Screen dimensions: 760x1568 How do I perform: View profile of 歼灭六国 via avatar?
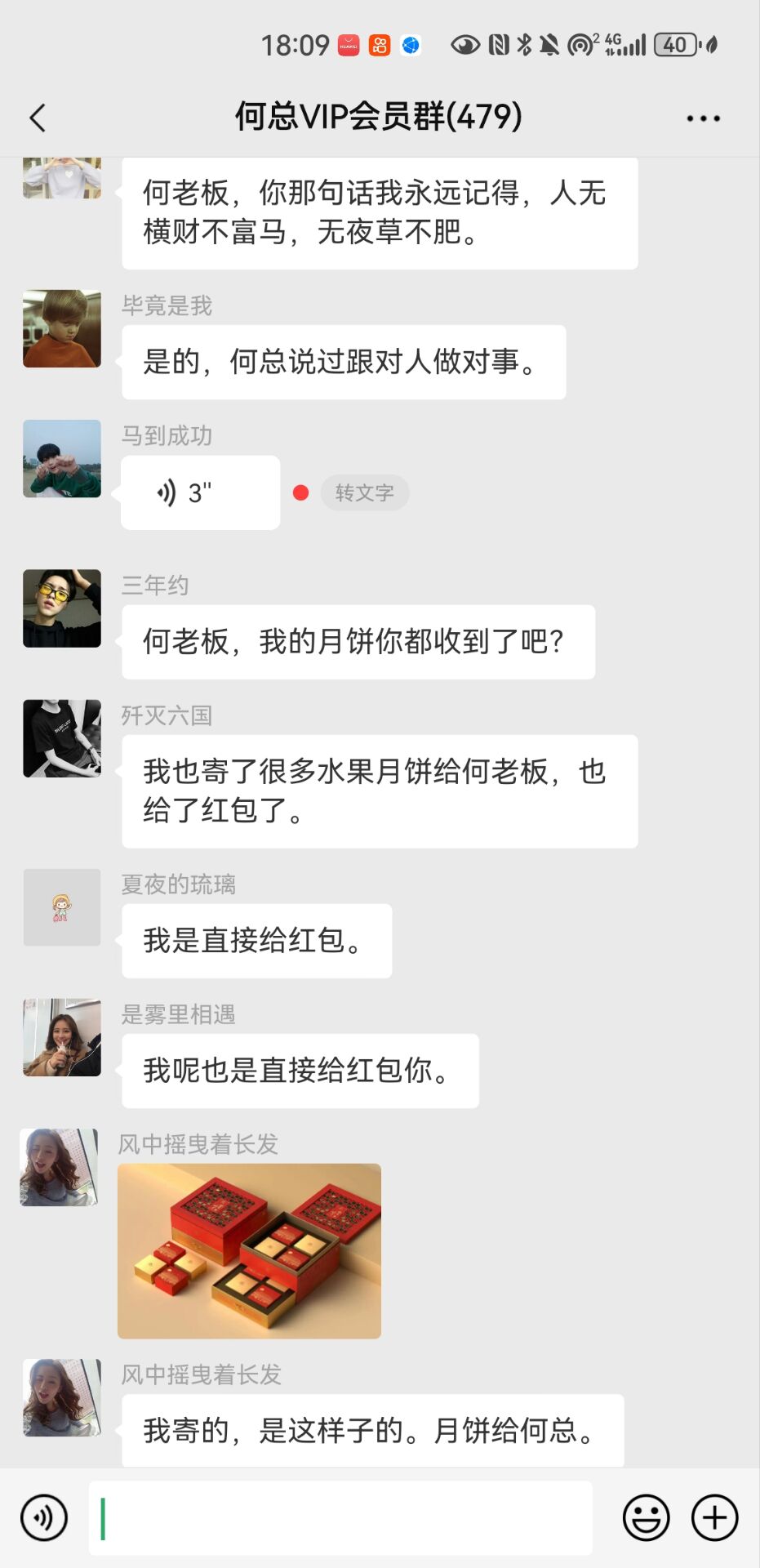(x=62, y=738)
